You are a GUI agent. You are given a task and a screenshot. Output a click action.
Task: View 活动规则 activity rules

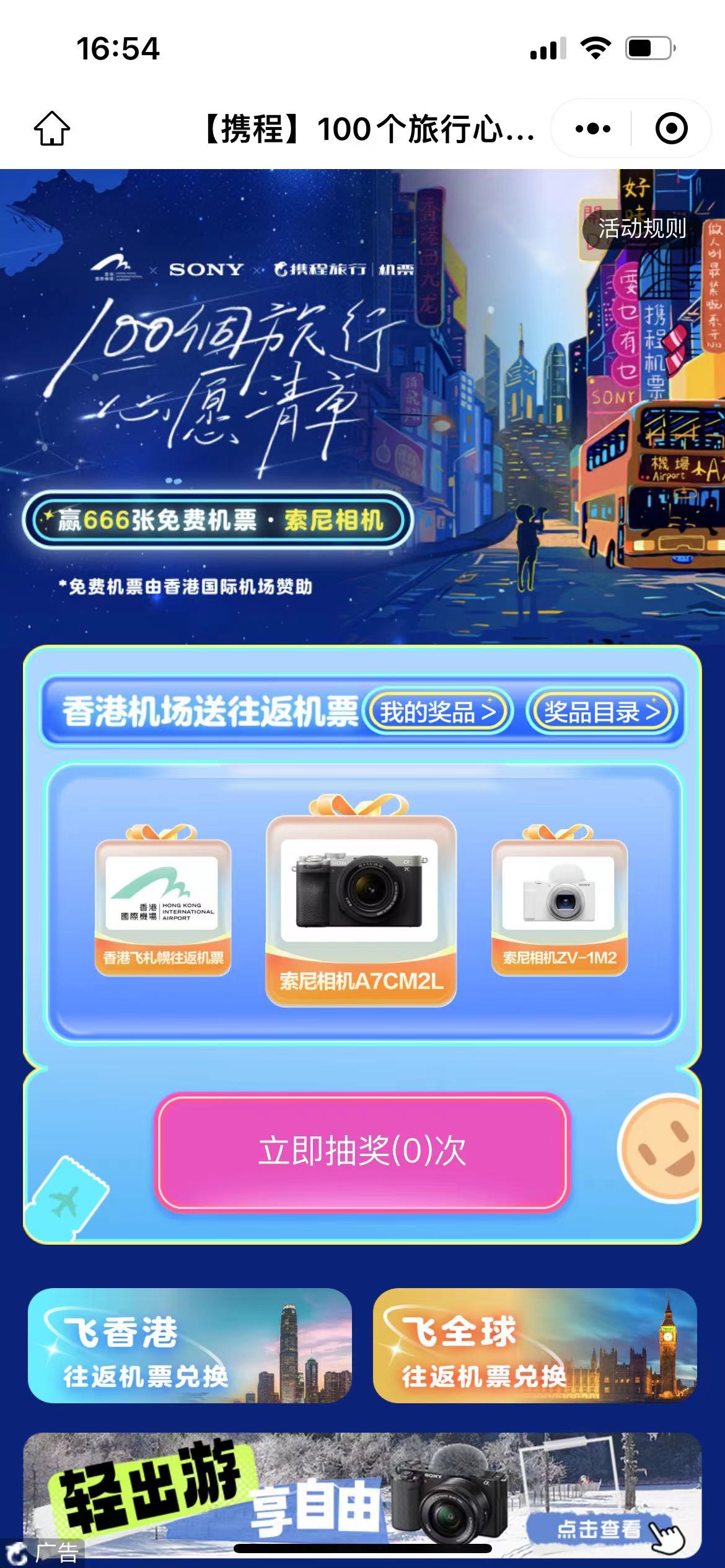click(x=642, y=229)
